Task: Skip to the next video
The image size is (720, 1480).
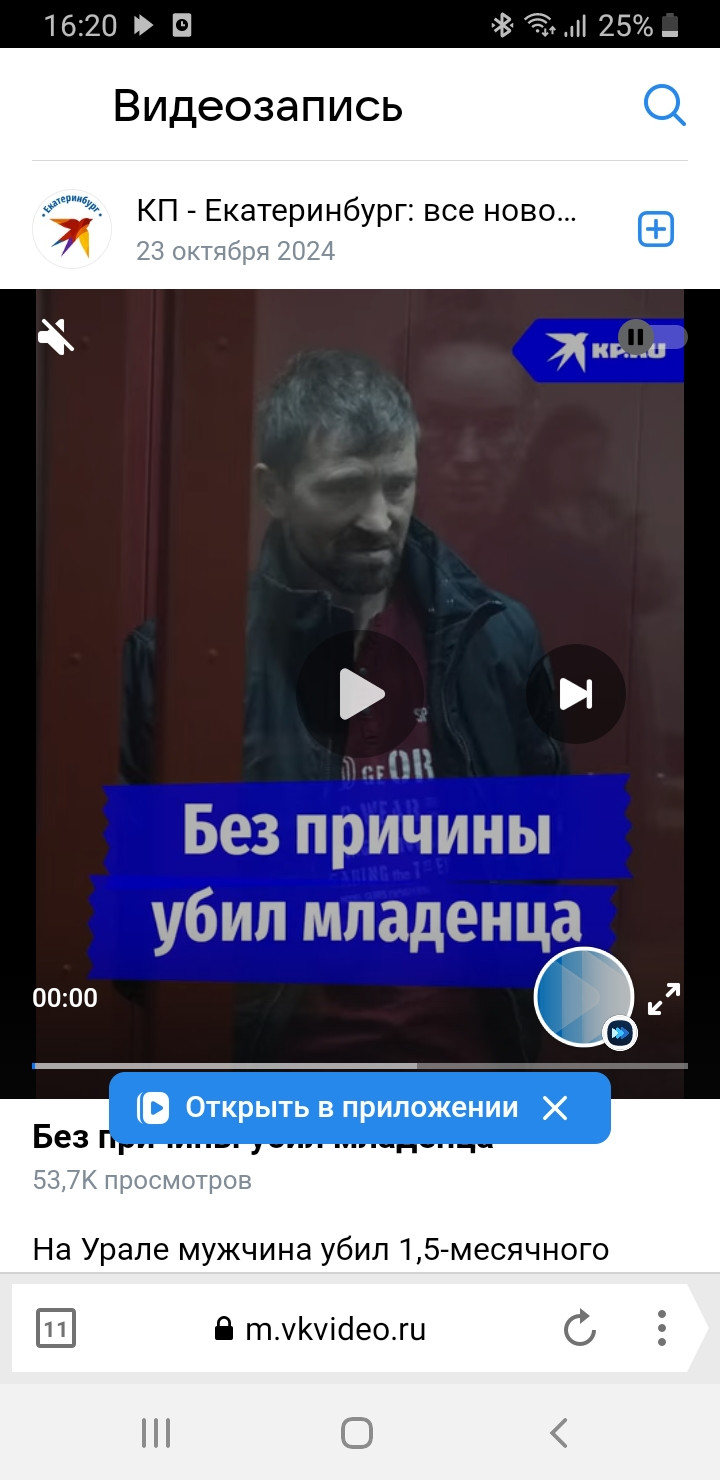Action: click(x=576, y=694)
